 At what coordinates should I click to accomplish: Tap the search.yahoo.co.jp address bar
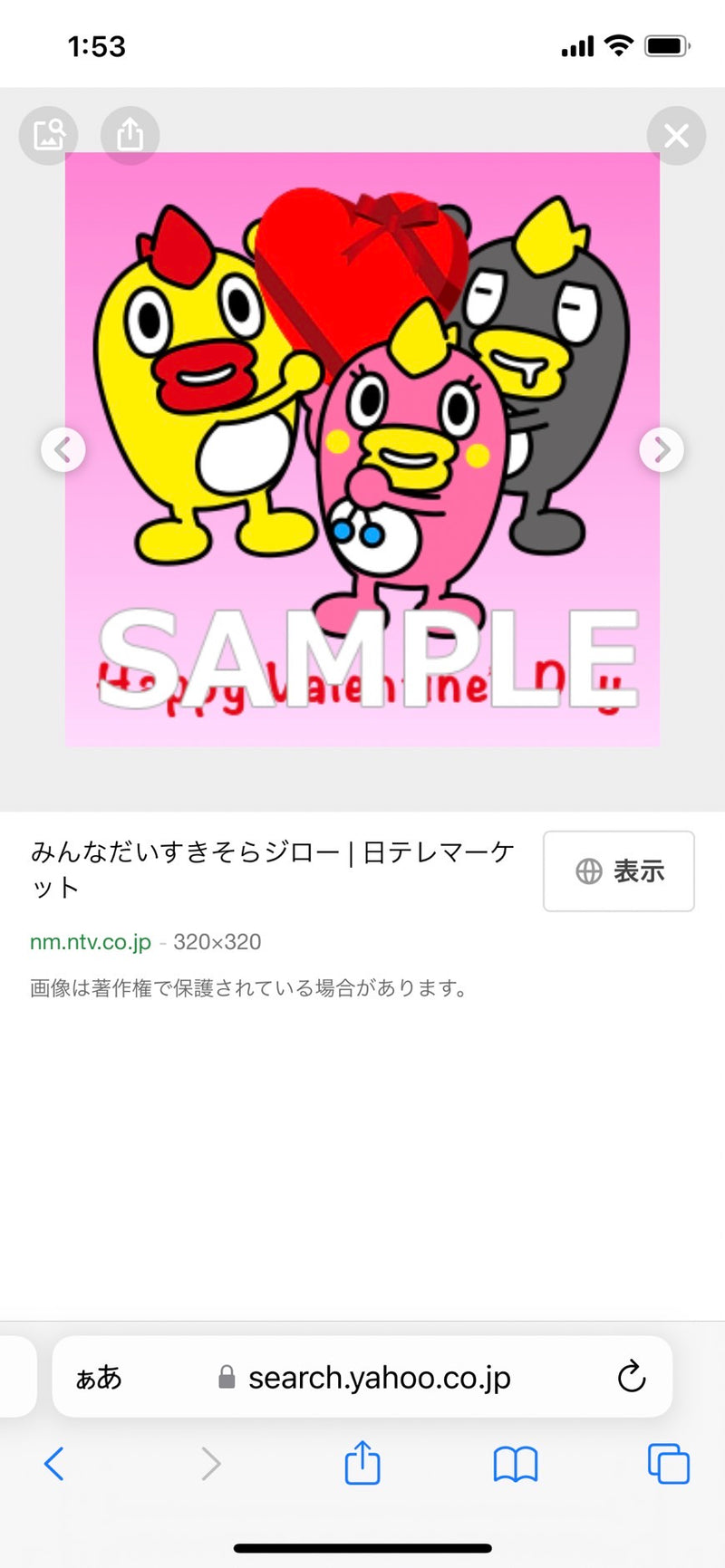click(381, 1377)
